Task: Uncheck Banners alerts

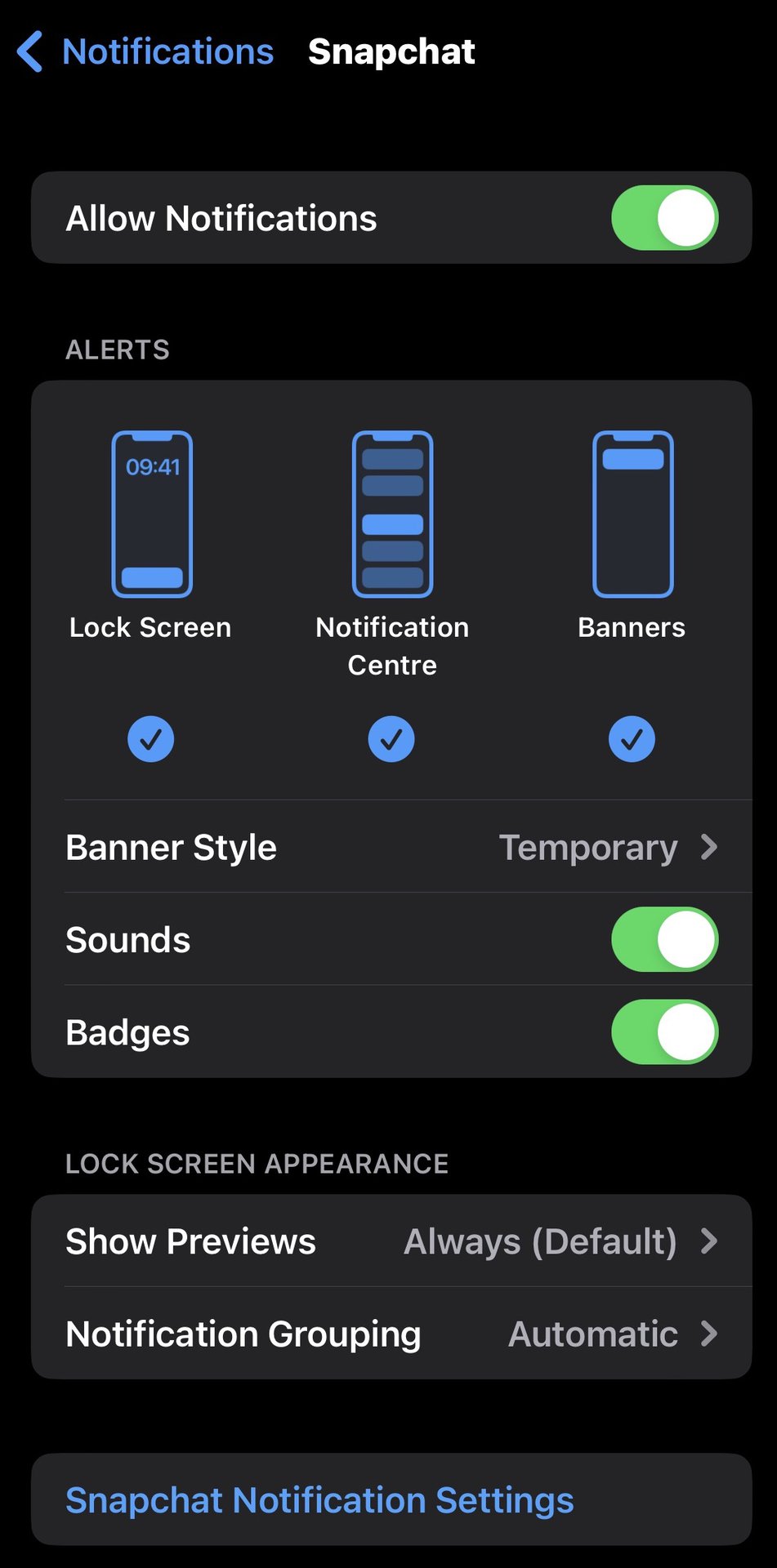Action: 632,739
